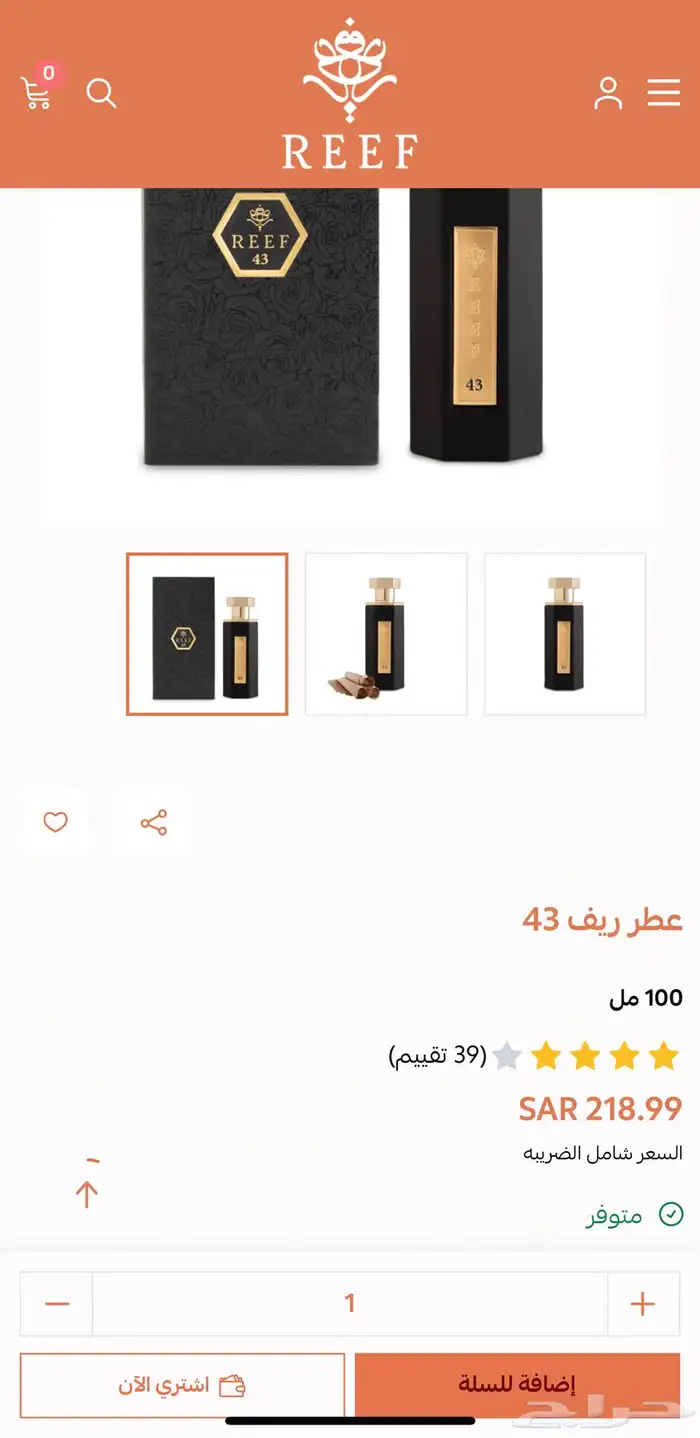The image size is (700, 1438).
Task: Add perfume to wishlist with heart icon
Action: click(x=55, y=823)
